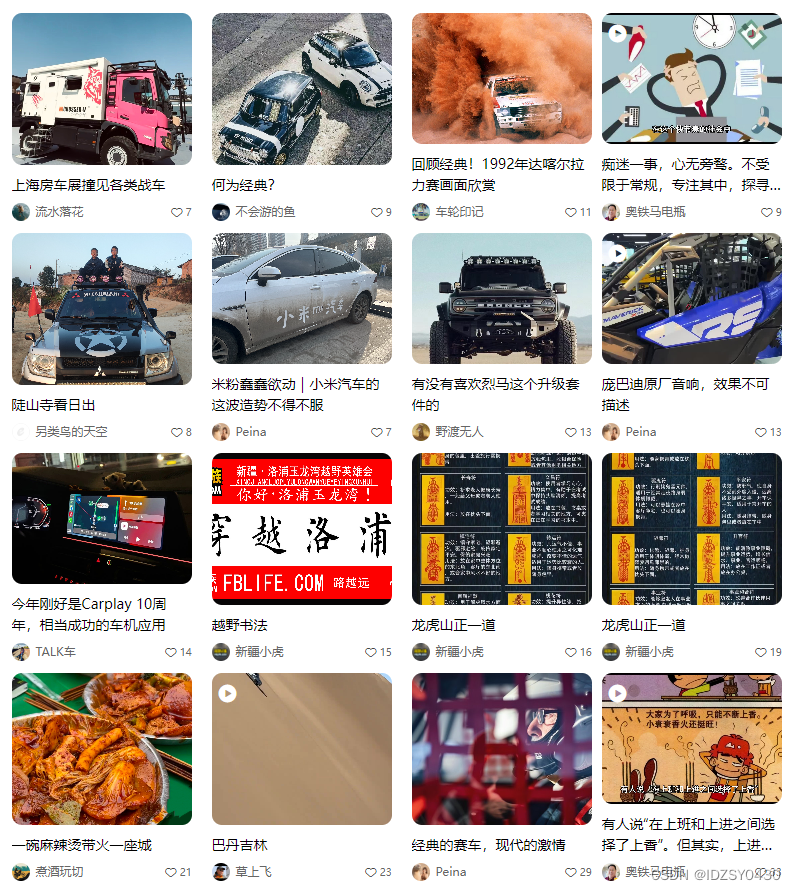
Task: Open the 1992年达喀尔拉力赛 post
Action: click(x=501, y=80)
